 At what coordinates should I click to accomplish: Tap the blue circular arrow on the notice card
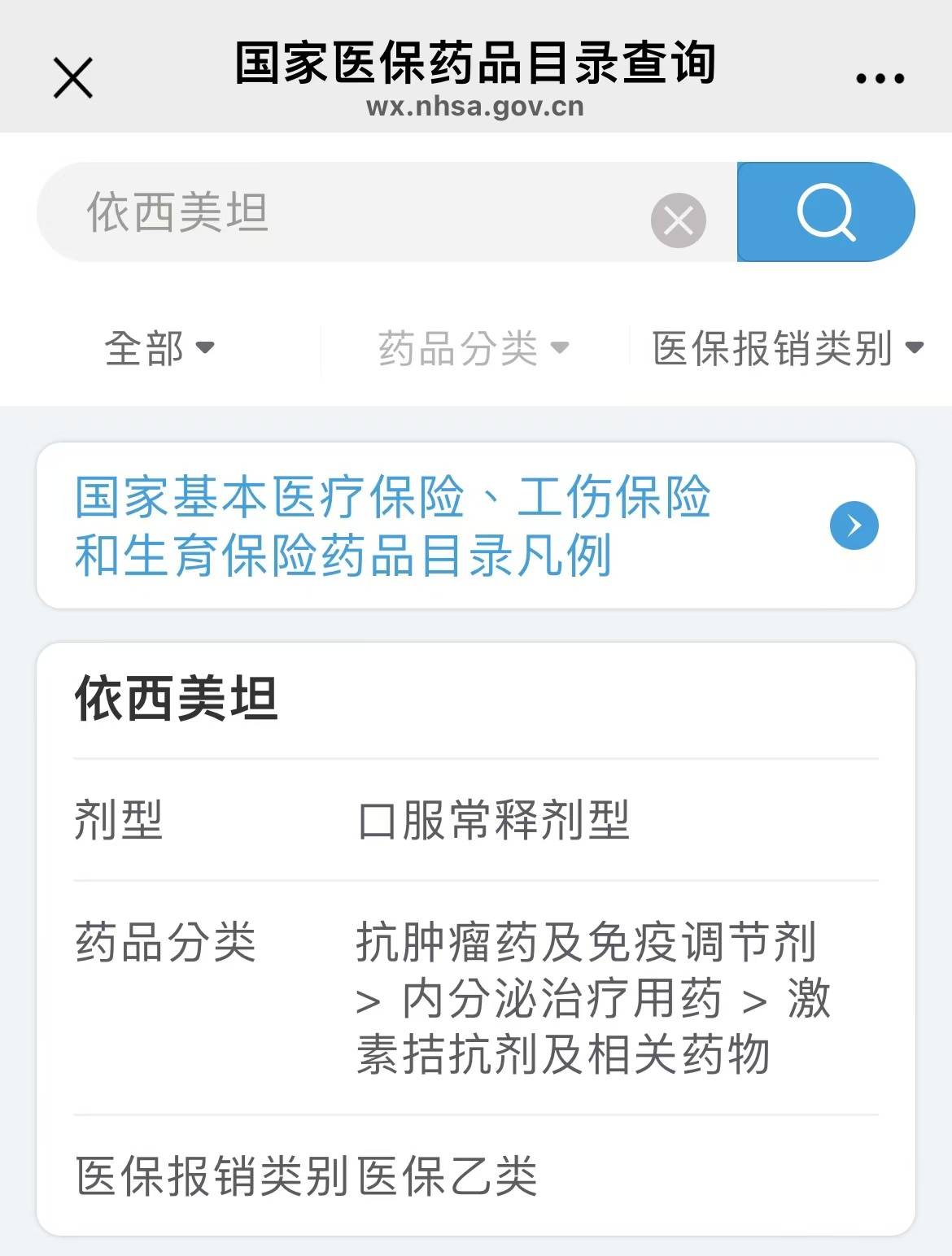tap(852, 526)
